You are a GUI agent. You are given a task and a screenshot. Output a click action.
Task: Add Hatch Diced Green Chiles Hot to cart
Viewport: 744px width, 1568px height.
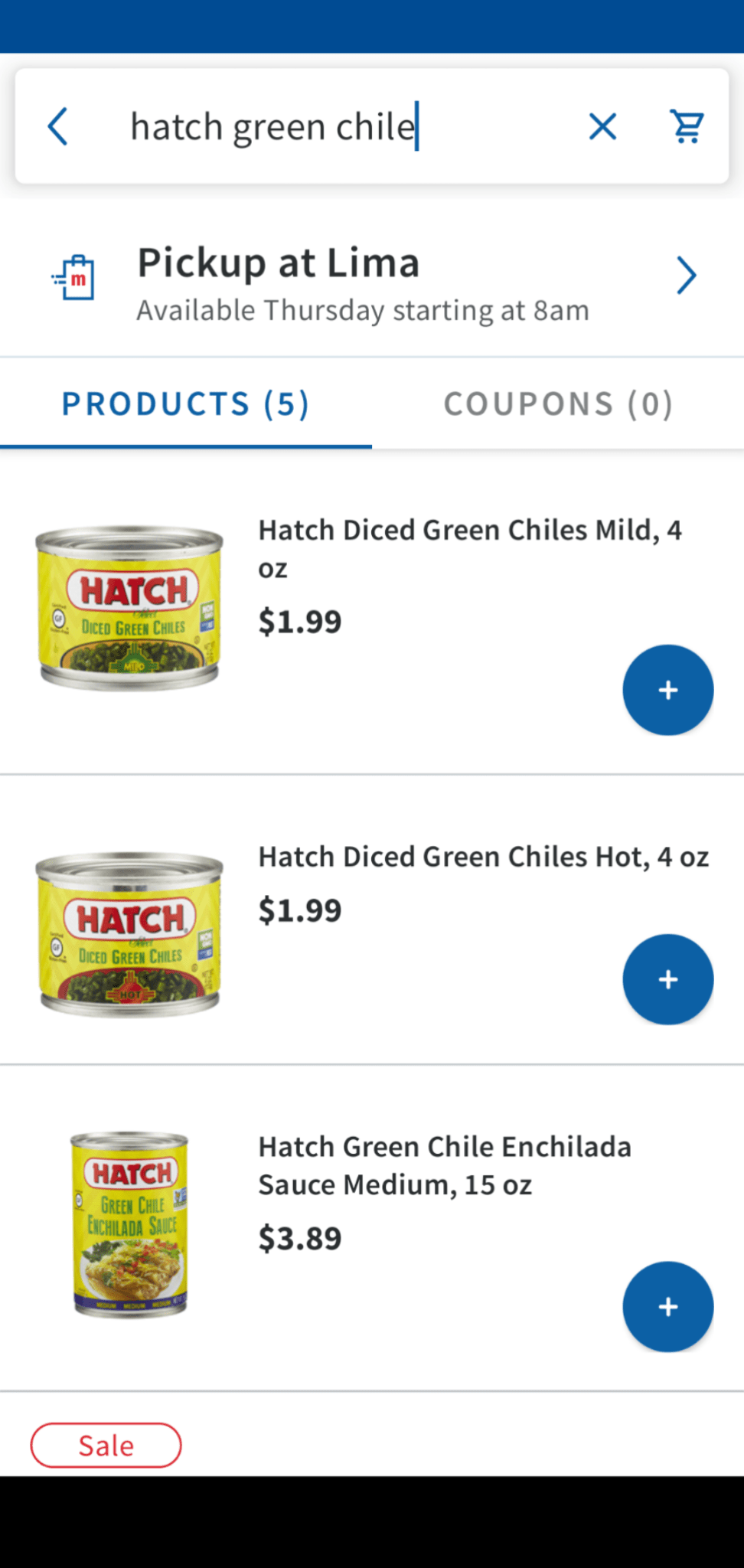tap(667, 979)
